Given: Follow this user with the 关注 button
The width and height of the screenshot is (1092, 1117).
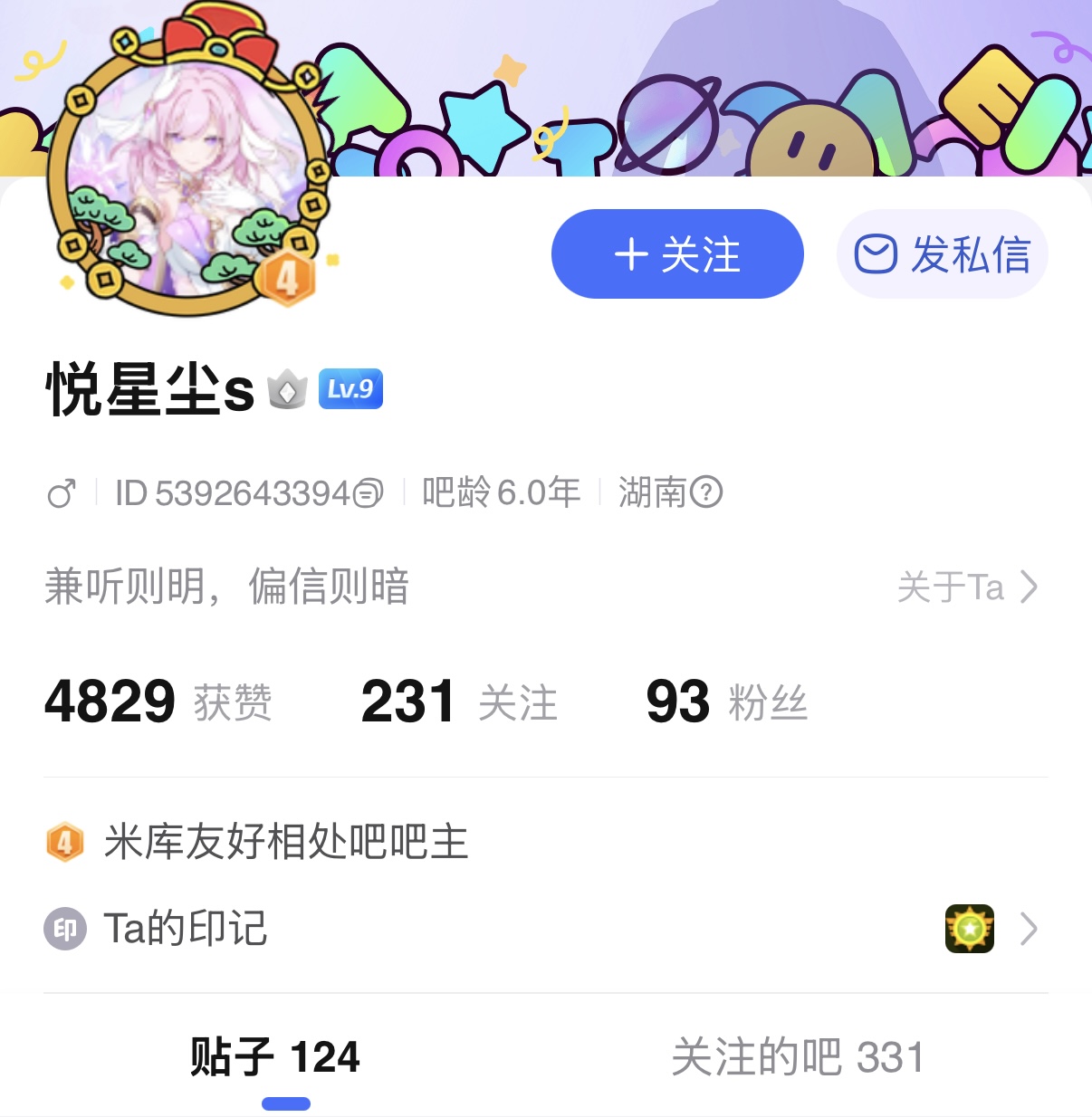Looking at the screenshot, I should pyautogui.click(x=677, y=253).
